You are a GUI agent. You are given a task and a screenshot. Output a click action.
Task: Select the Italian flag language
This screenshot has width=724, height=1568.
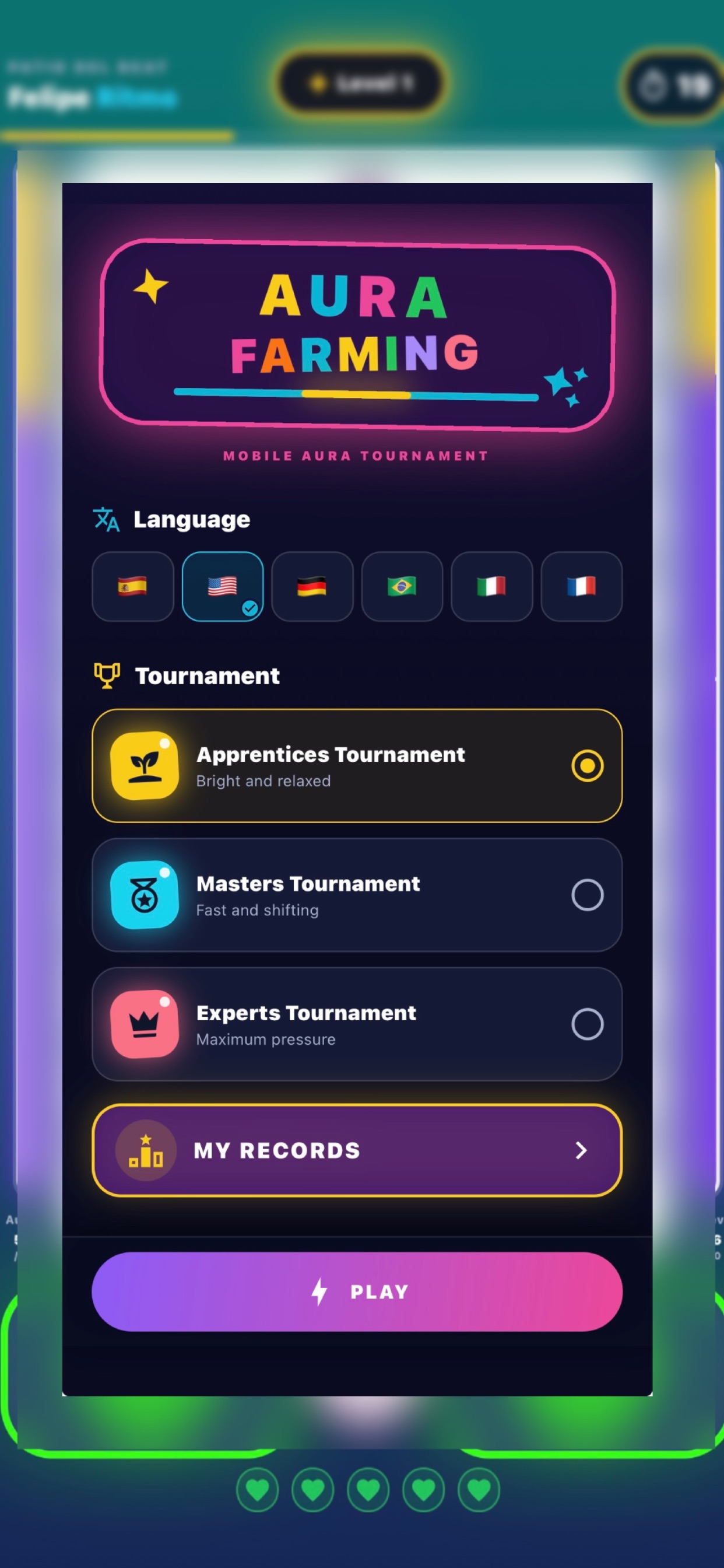pos(491,586)
